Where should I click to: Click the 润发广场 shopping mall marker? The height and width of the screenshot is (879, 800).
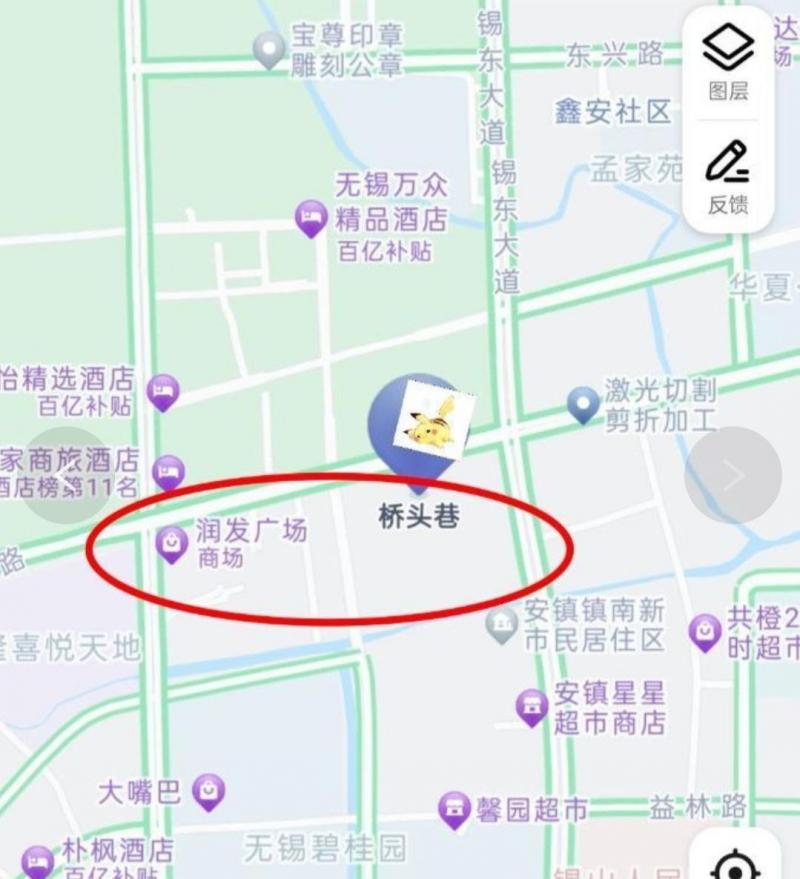tap(170, 541)
